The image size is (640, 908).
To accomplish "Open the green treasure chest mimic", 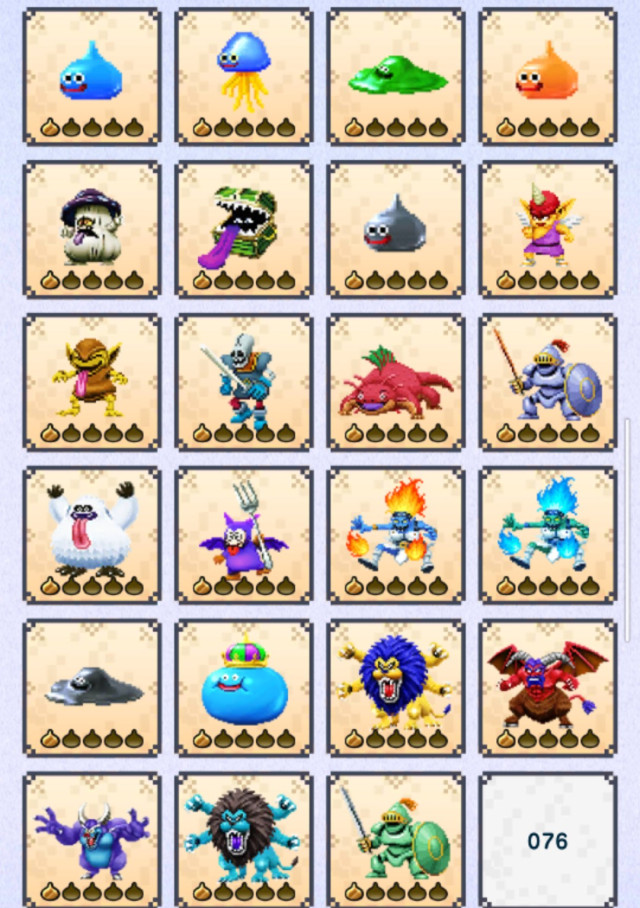I will click(x=244, y=229).
